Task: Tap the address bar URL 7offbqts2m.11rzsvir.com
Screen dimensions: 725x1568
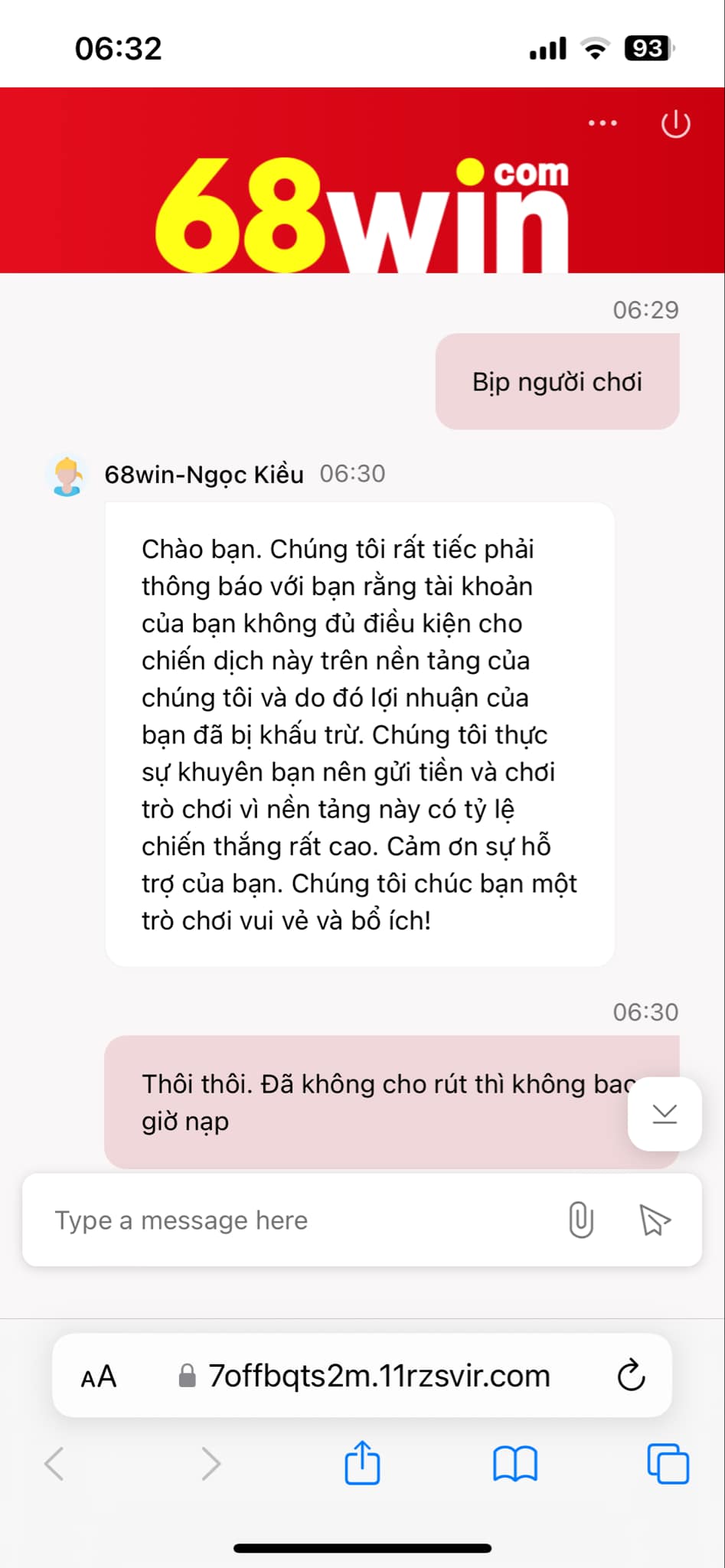Action: 379,1377
